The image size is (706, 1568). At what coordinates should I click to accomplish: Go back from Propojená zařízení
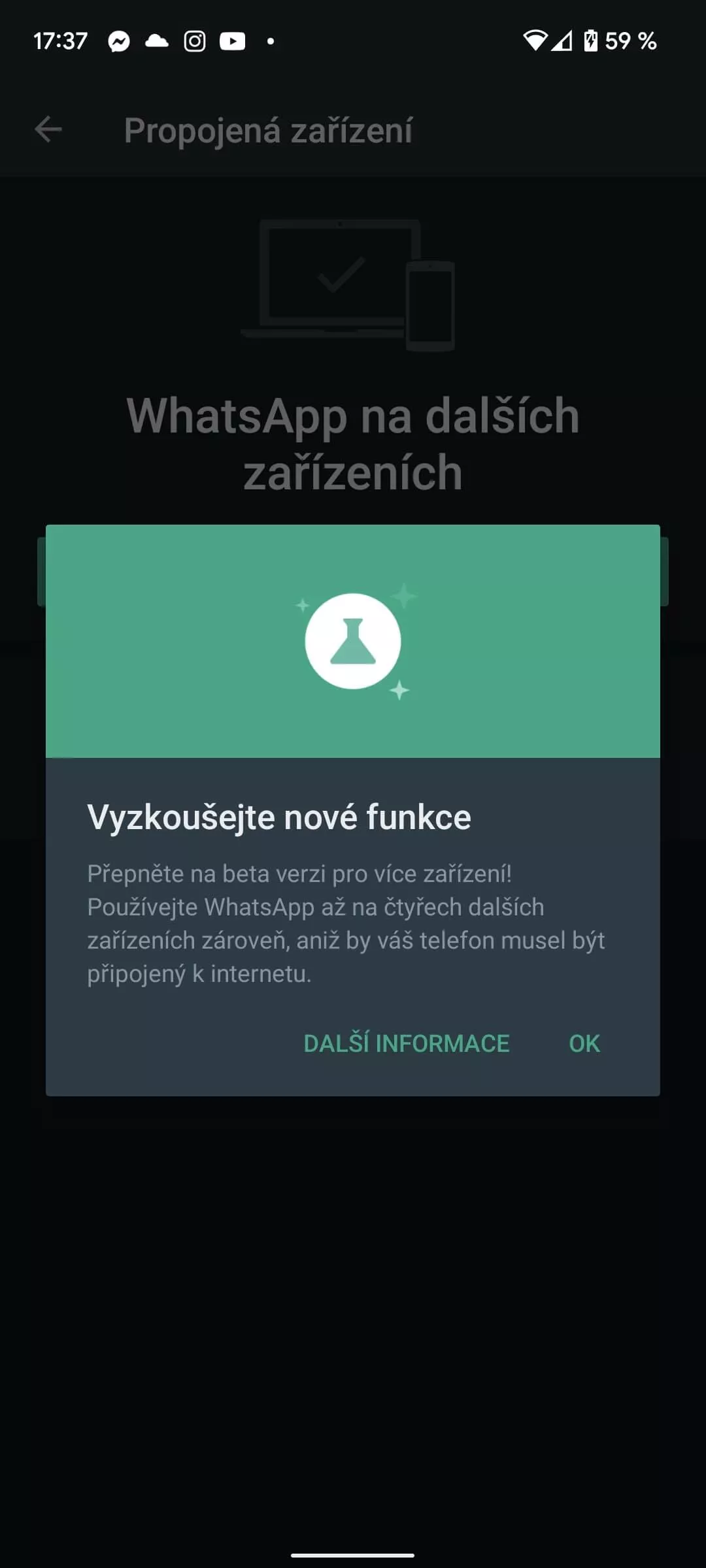(48, 129)
